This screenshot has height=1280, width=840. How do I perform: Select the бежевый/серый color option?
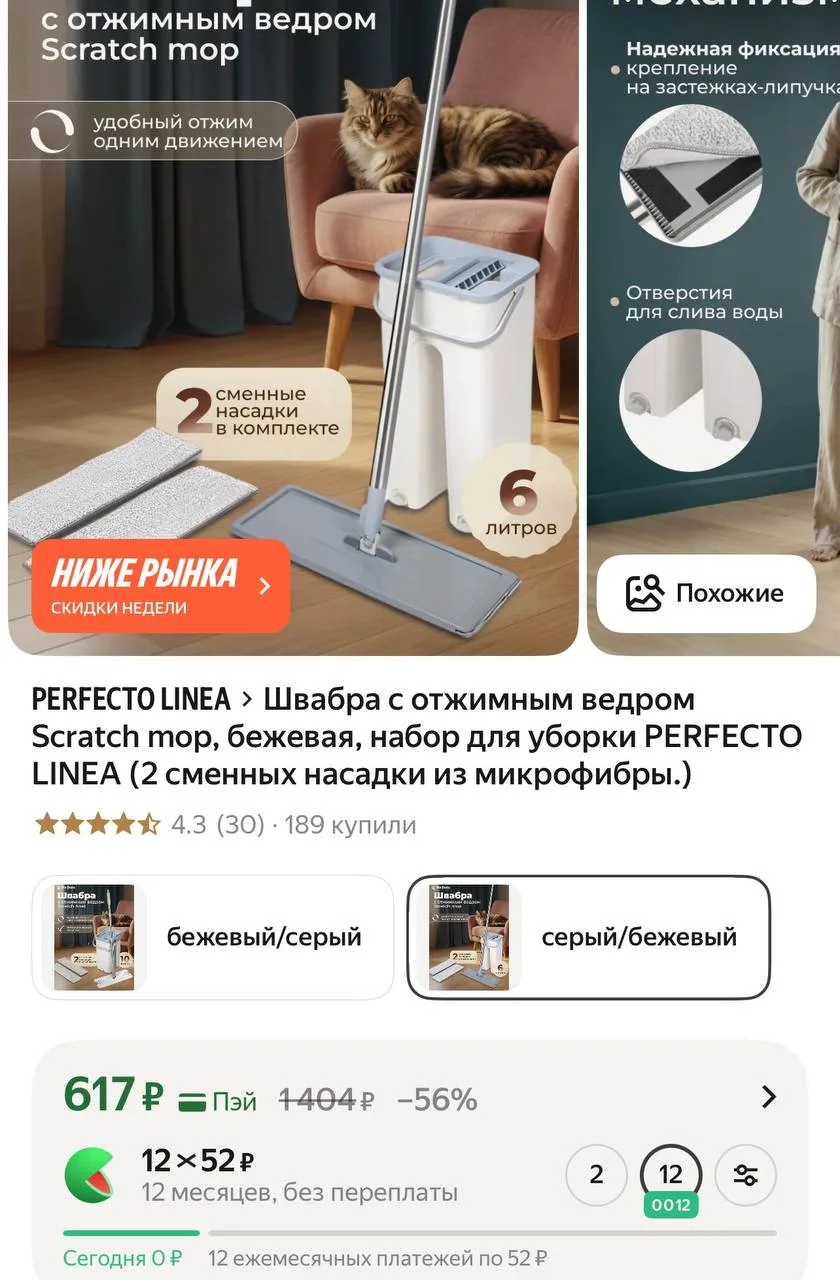pos(213,937)
